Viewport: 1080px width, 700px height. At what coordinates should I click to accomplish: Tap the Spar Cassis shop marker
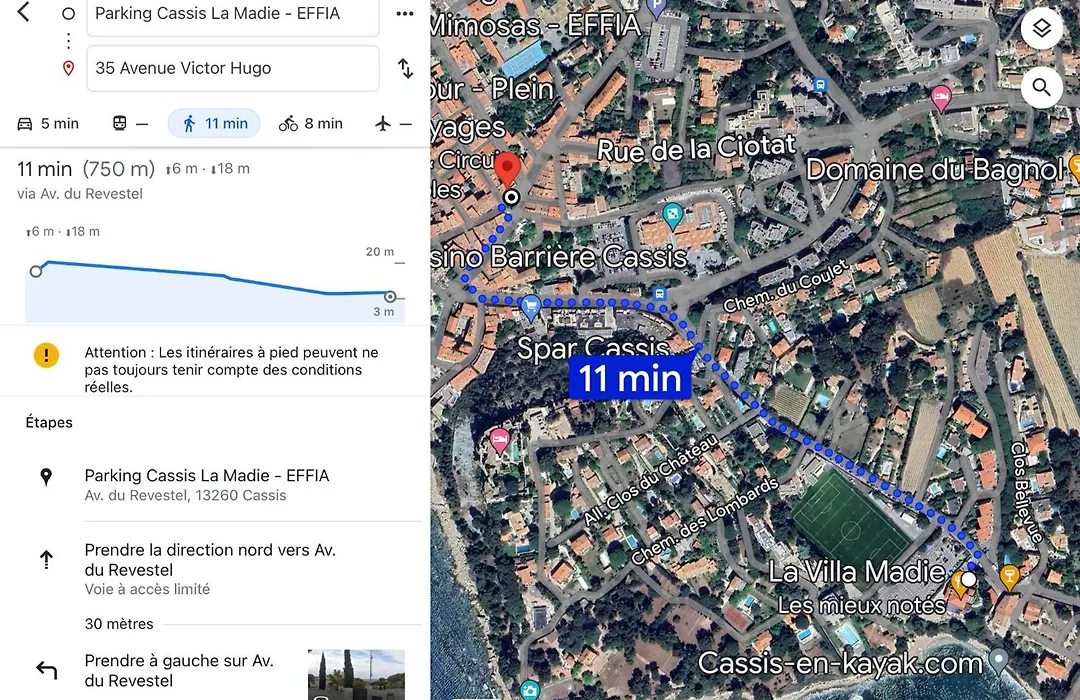(531, 304)
